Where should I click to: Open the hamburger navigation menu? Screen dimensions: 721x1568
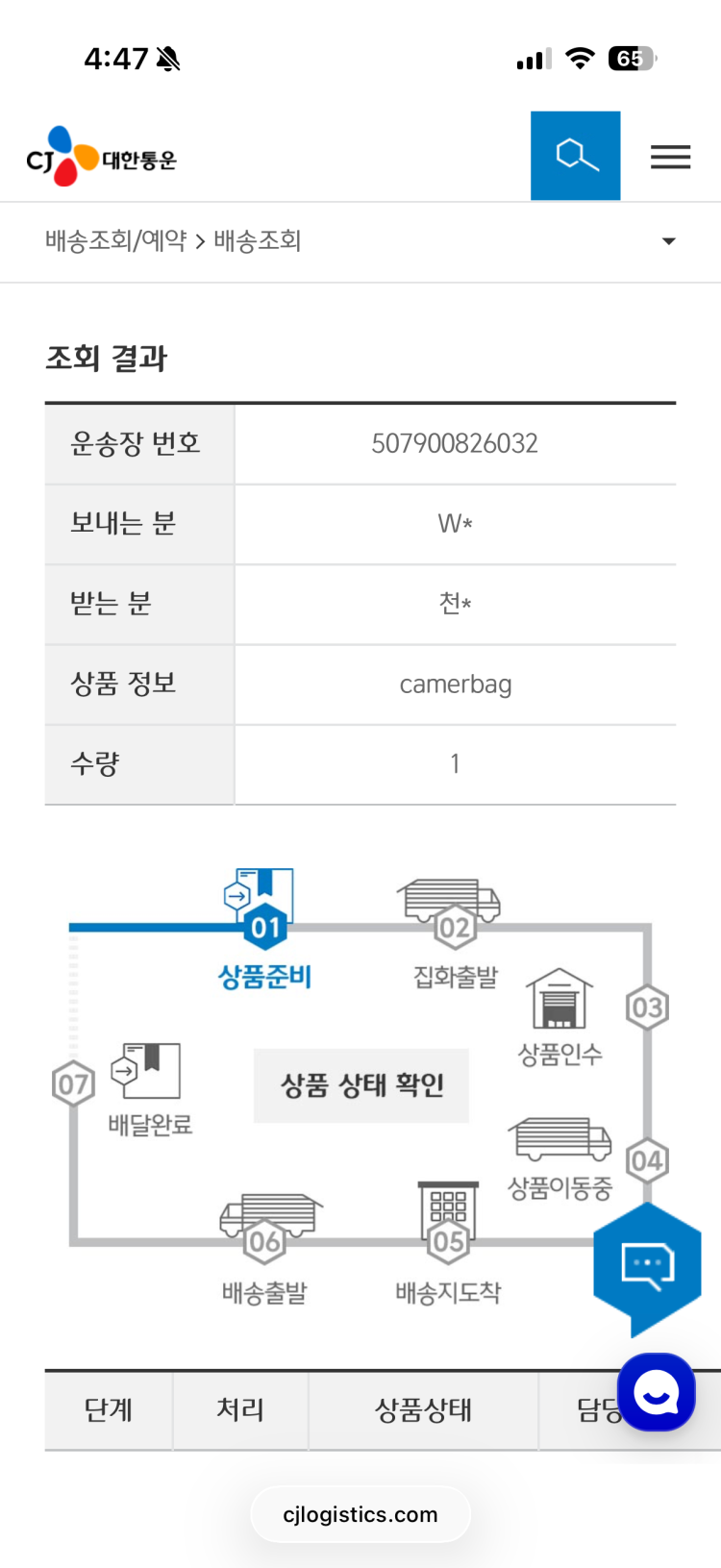pyautogui.click(x=670, y=157)
